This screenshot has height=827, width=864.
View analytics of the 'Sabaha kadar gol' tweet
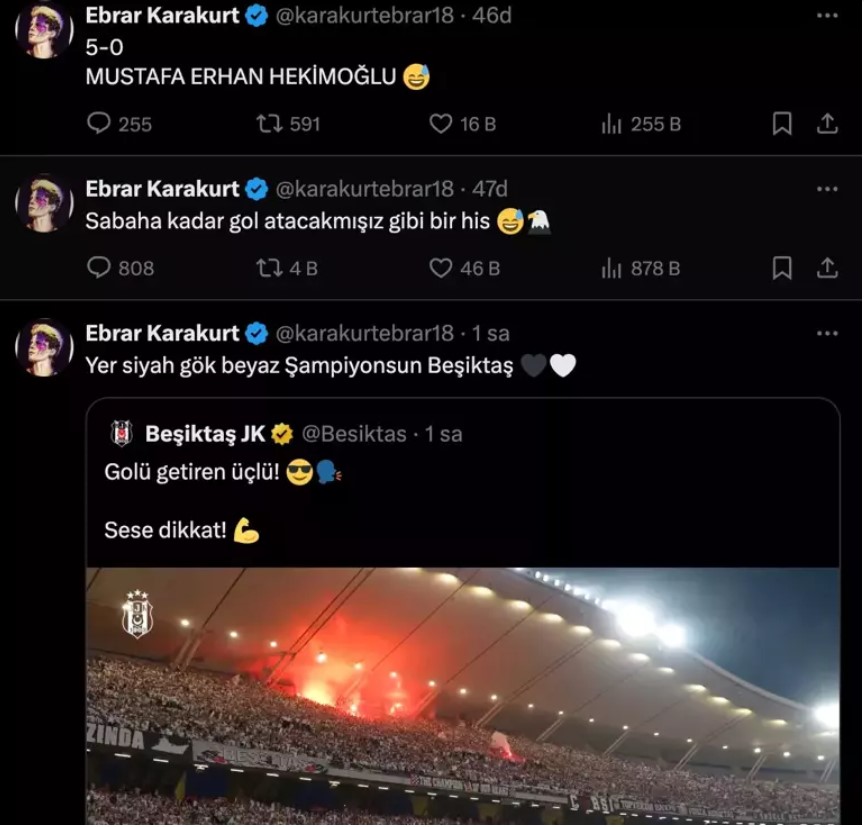[x=612, y=268]
